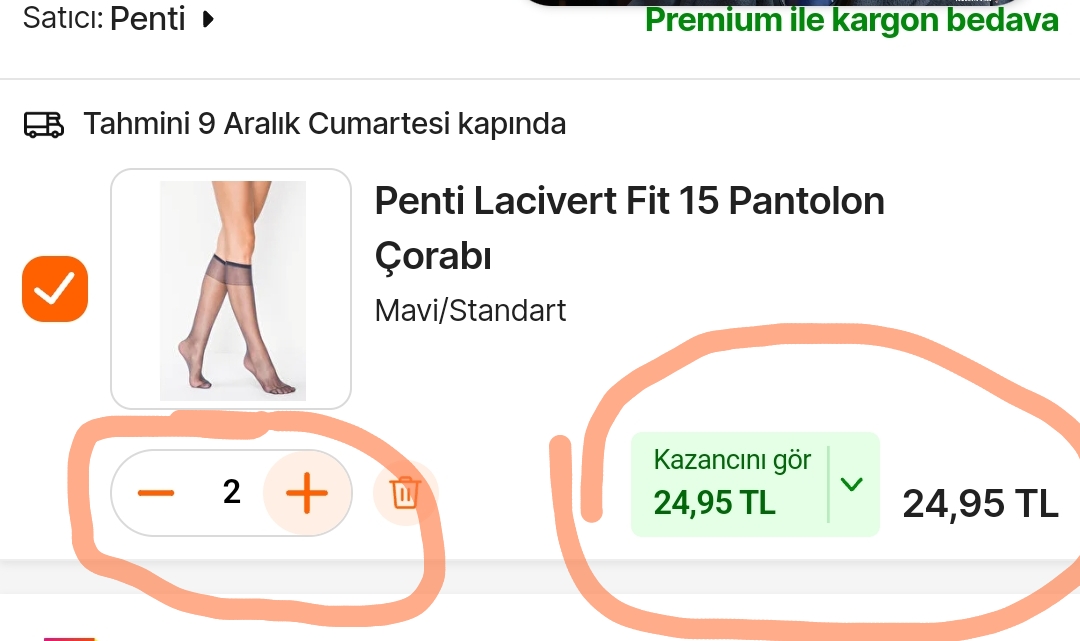Open the Penti Lacivert Fit 15 product image
1080x641 pixels.
[231, 289]
